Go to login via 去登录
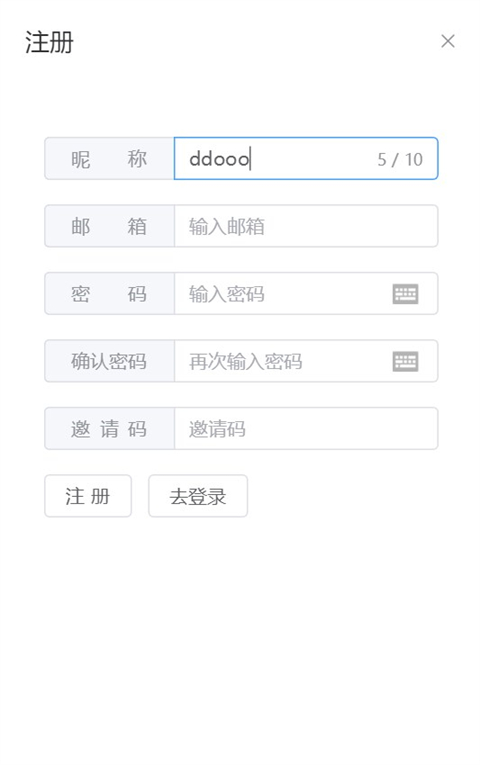The height and width of the screenshot is (765, 480). [198, 496]
